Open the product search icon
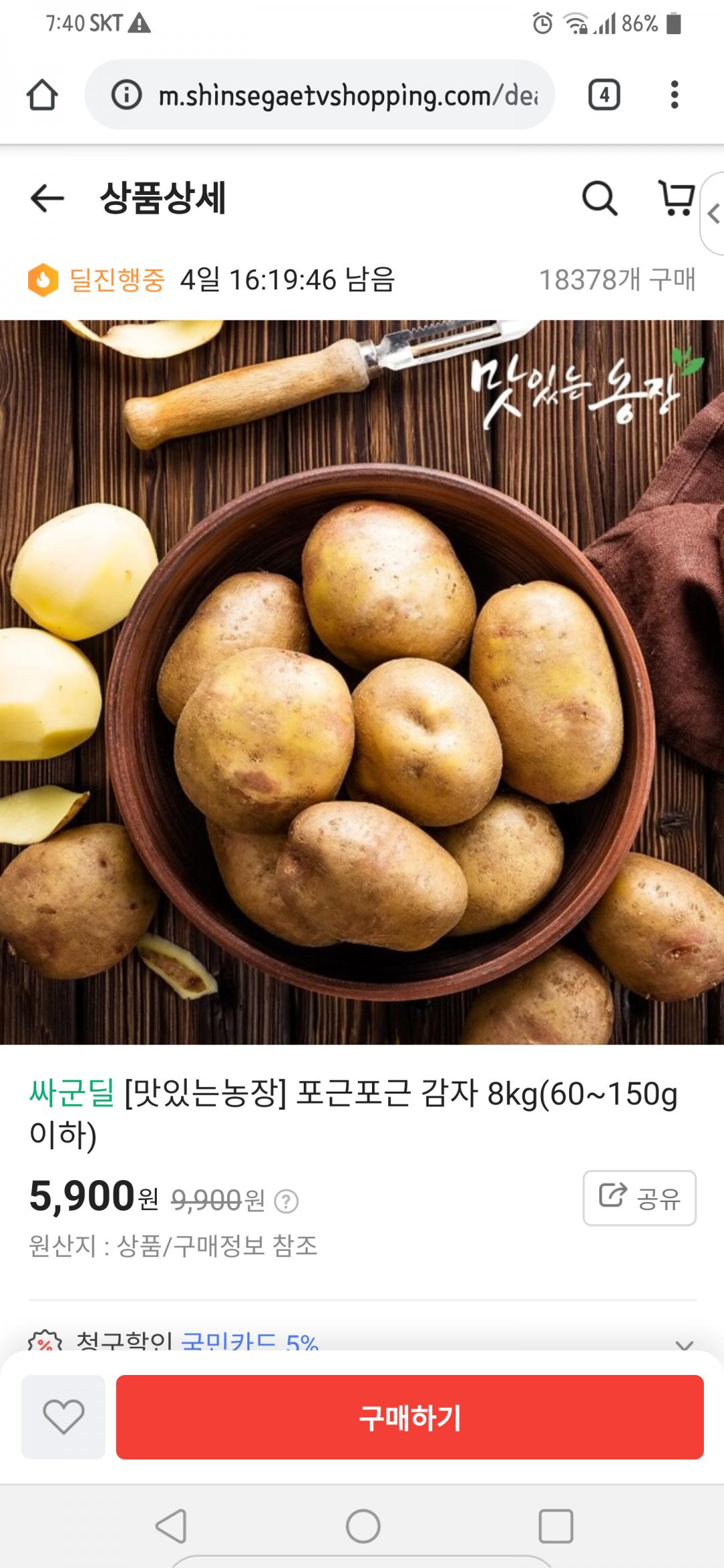The width and height of the screenshot is (724, 1568). point(599,198)
